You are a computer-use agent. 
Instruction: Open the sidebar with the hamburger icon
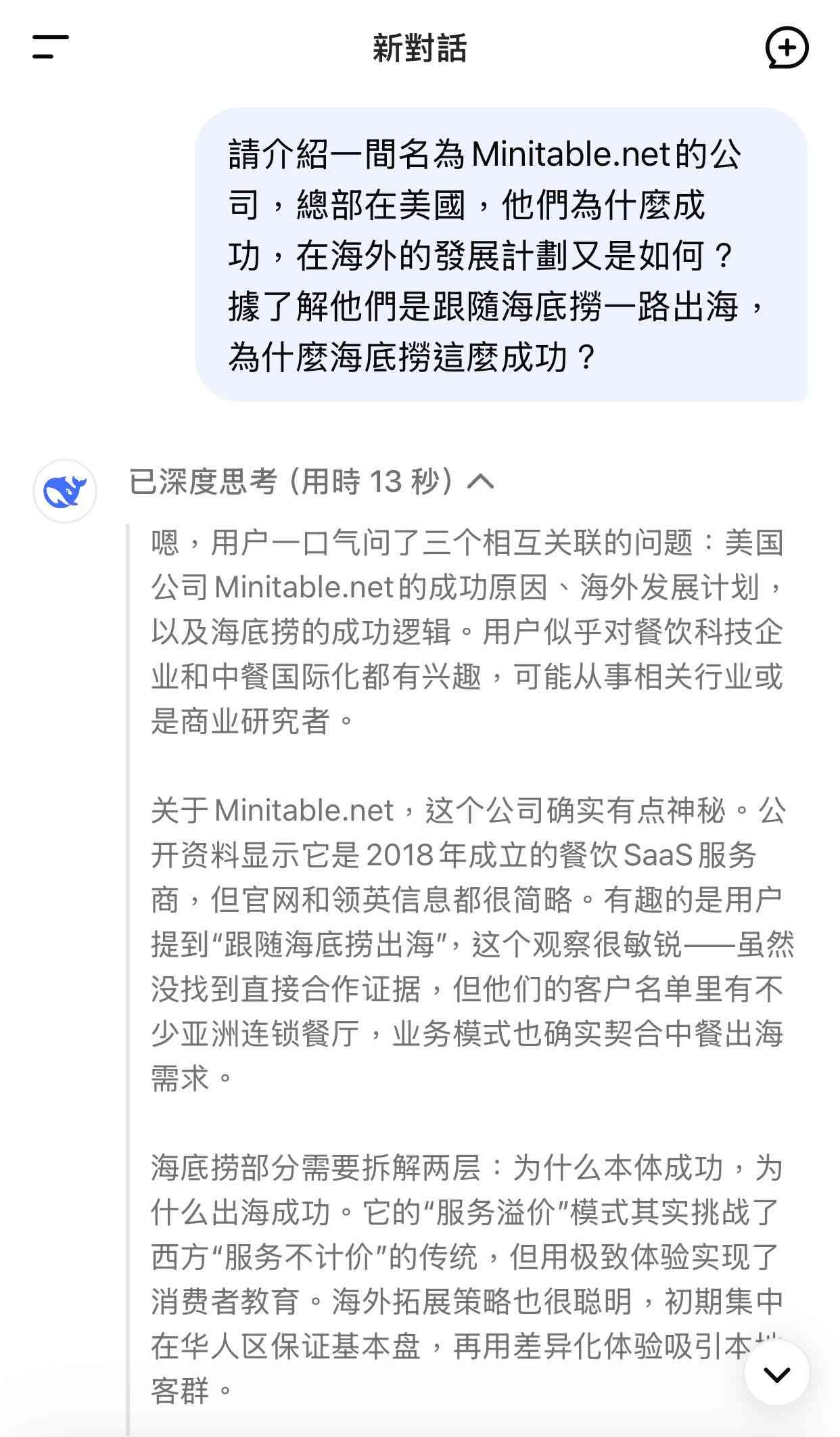[x=49, y=47]
